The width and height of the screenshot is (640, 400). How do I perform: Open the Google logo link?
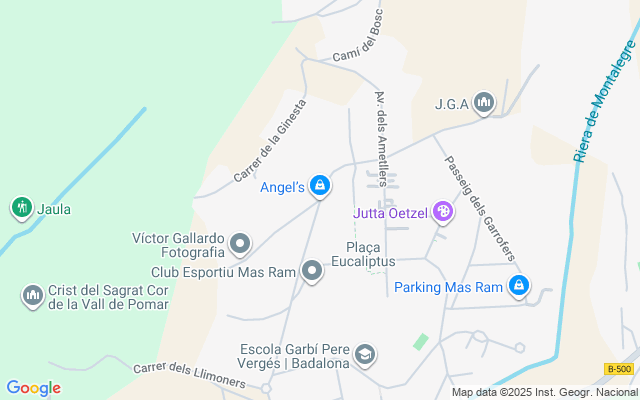(33, 388)
